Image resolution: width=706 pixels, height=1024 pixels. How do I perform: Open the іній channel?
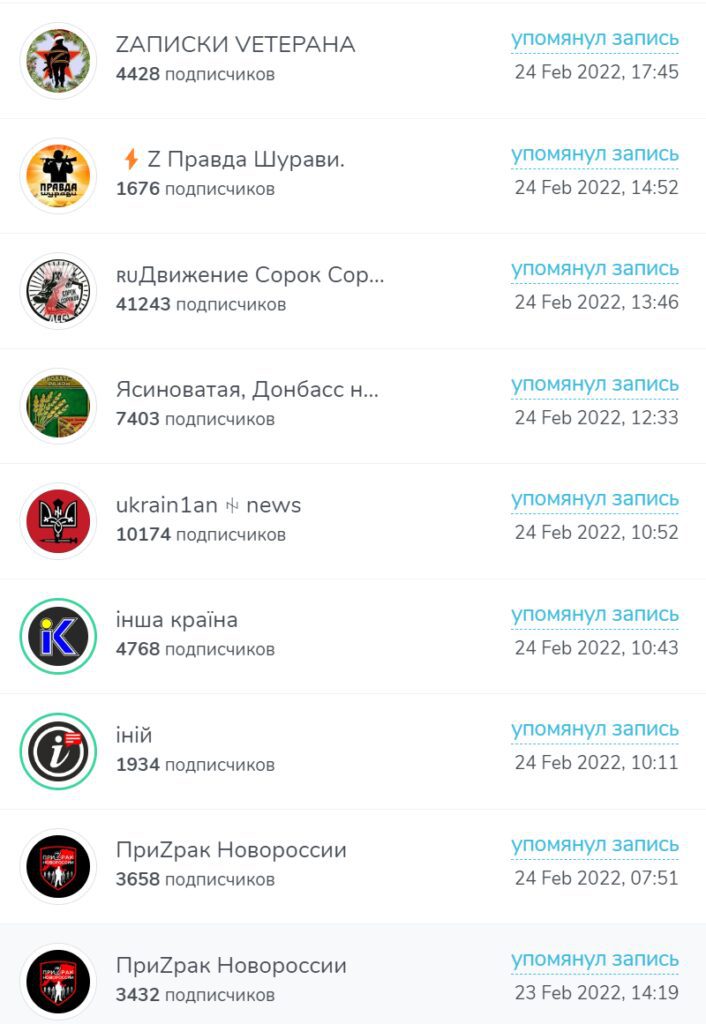pyautogui.click(x=134, y=735)
